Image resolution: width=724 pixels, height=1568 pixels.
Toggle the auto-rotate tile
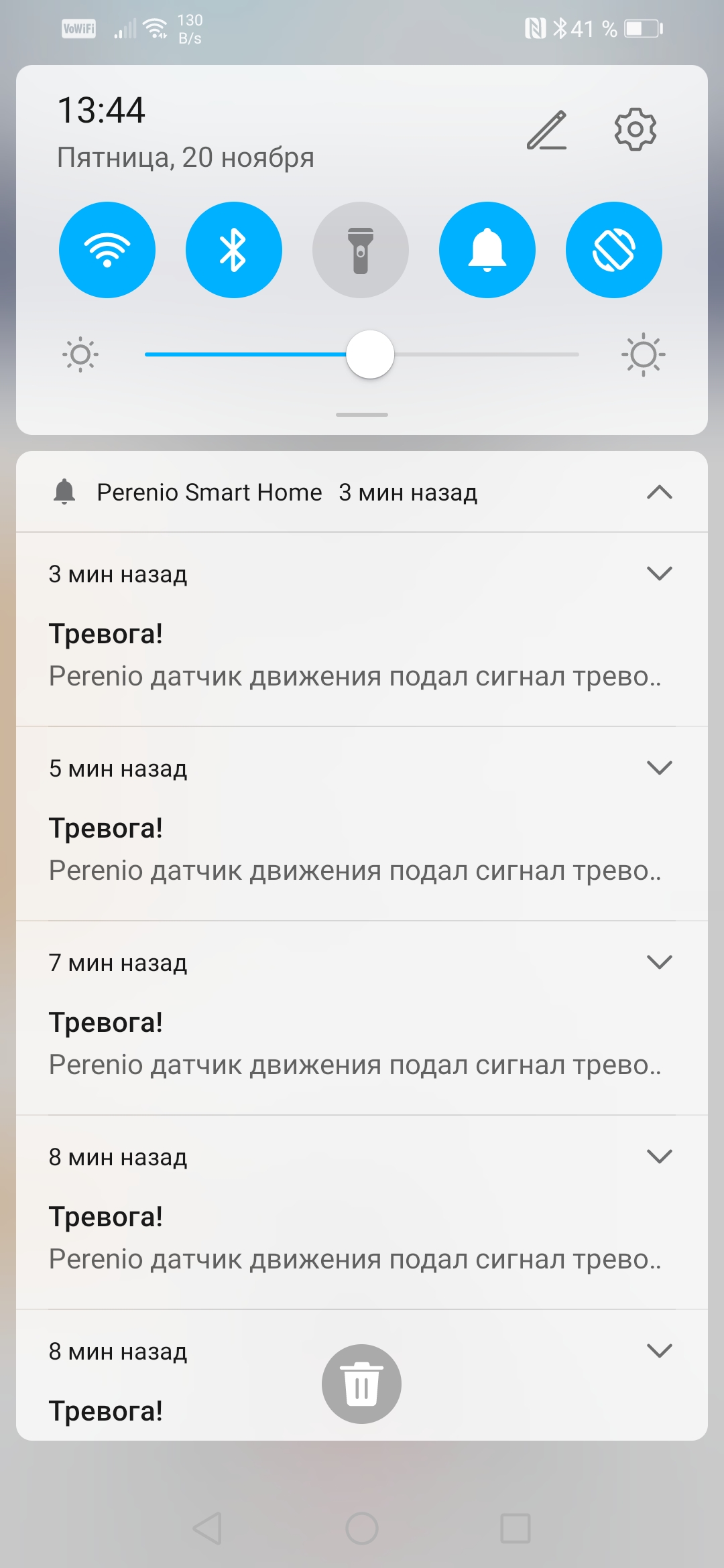[613, 250]
